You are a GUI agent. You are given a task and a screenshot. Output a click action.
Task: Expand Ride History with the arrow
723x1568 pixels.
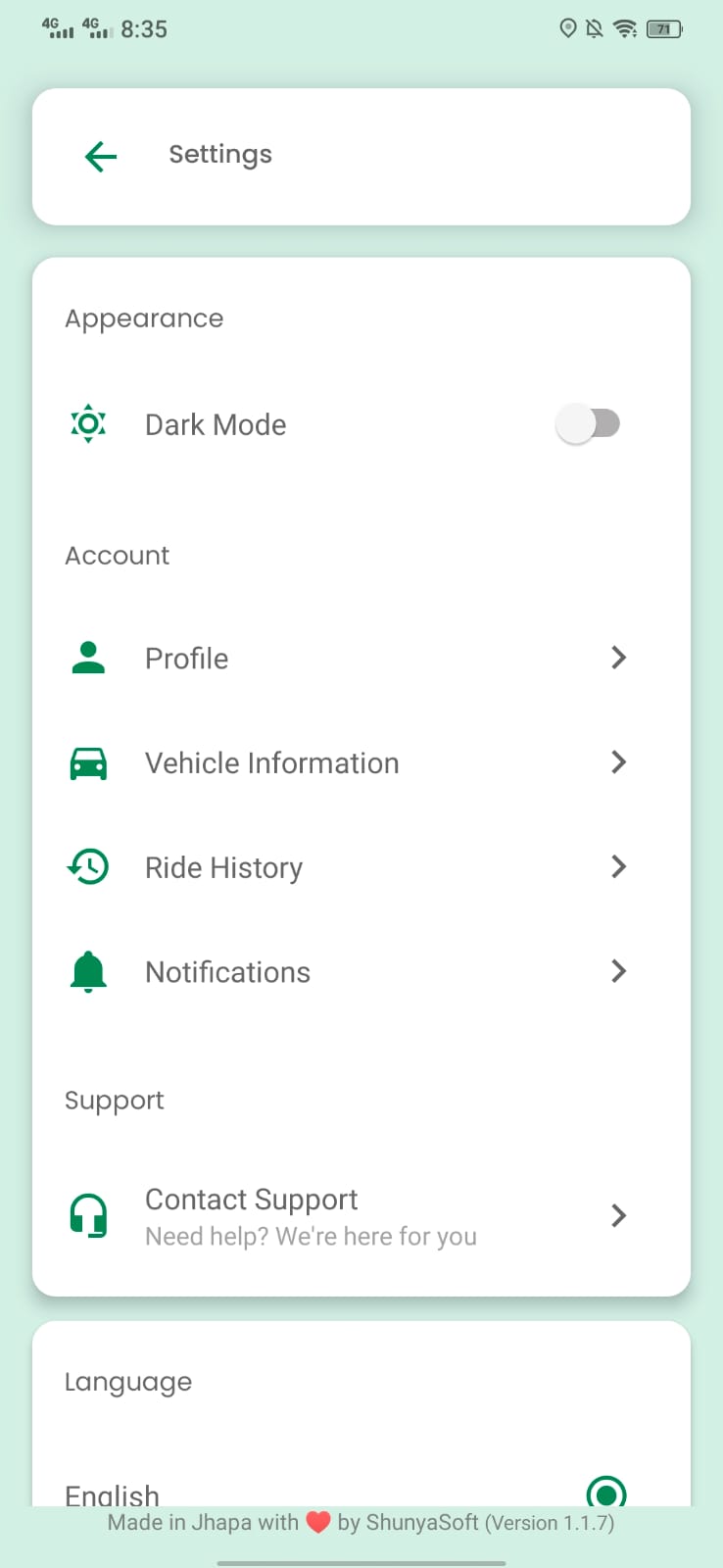pos(618,866)
